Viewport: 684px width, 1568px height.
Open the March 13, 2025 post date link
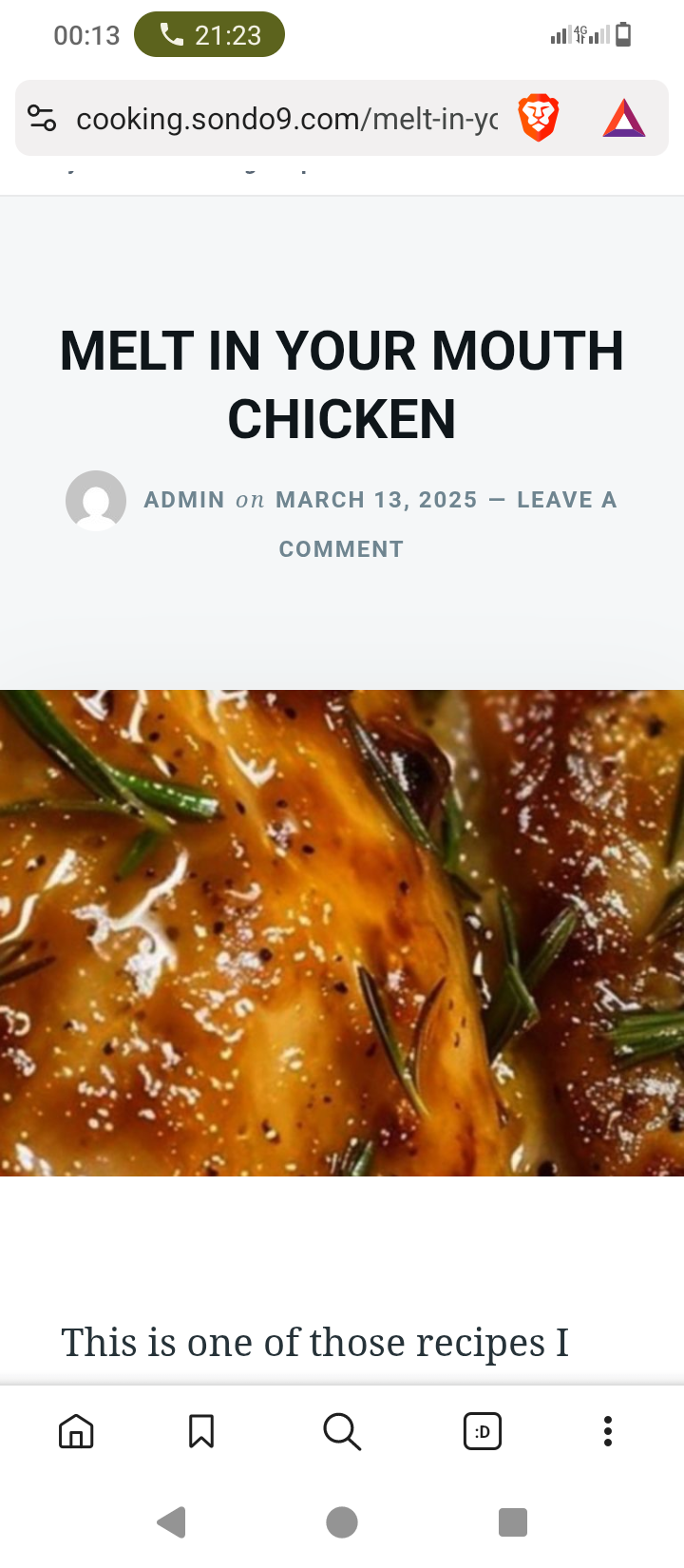(x=376, y=500)
